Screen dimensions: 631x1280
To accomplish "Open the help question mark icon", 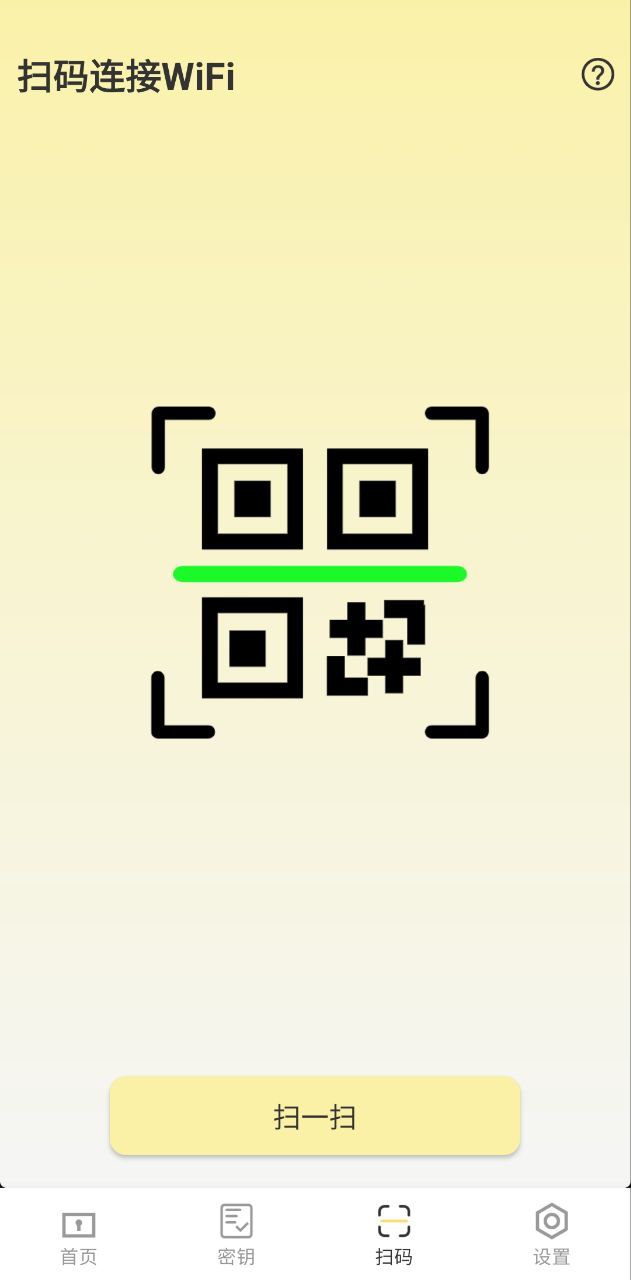I will click(x=597, y=75).
